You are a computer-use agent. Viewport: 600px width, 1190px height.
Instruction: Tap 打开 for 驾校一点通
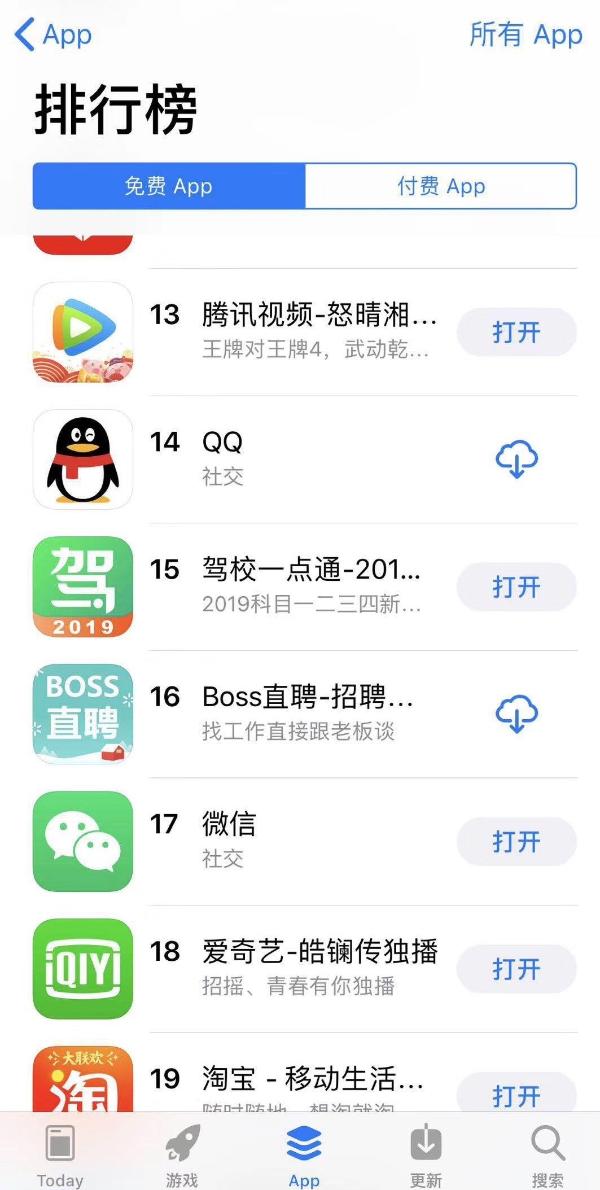point(516,587)
